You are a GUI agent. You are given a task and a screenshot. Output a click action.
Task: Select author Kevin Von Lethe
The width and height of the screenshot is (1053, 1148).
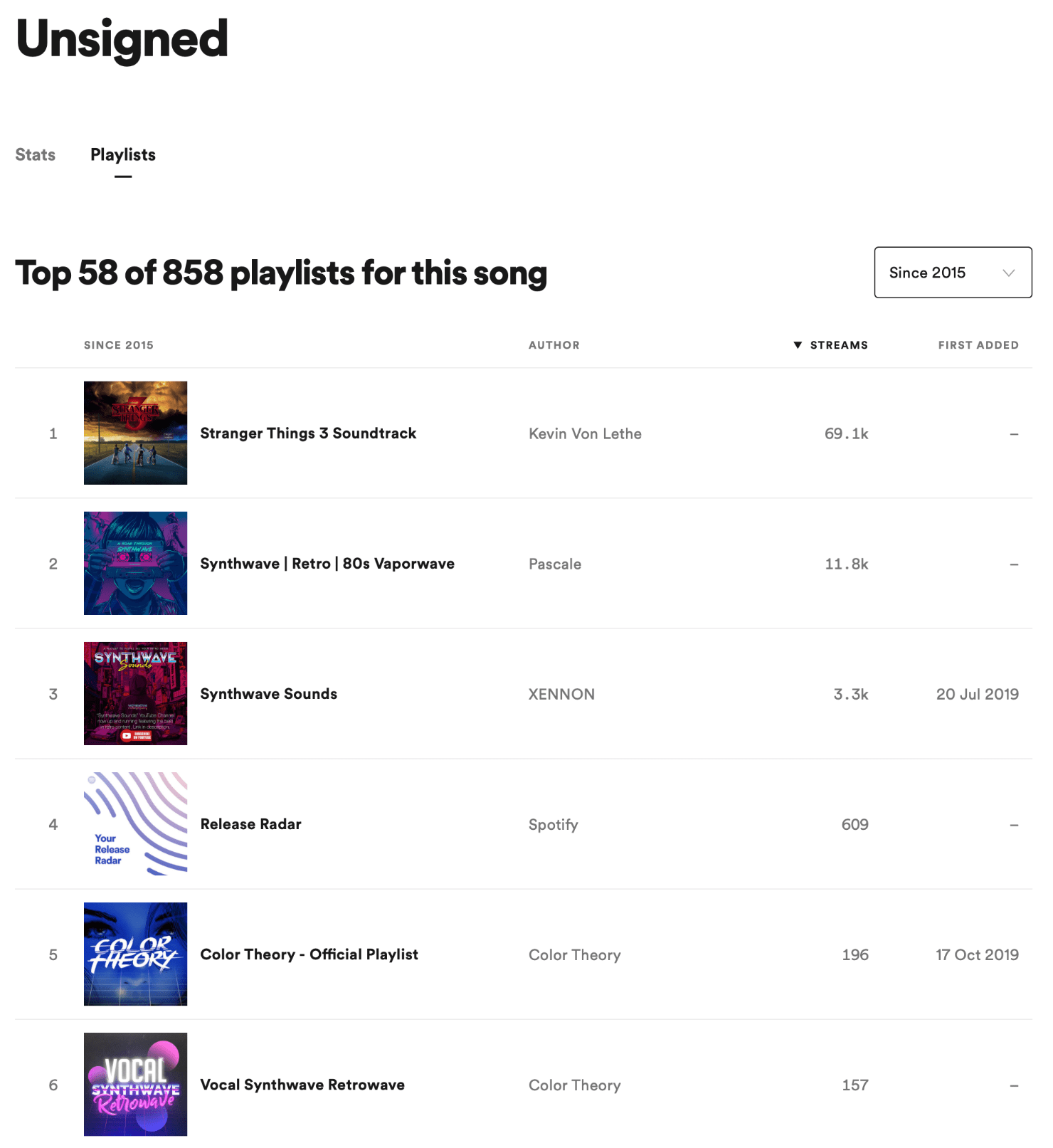pos(585,433)
